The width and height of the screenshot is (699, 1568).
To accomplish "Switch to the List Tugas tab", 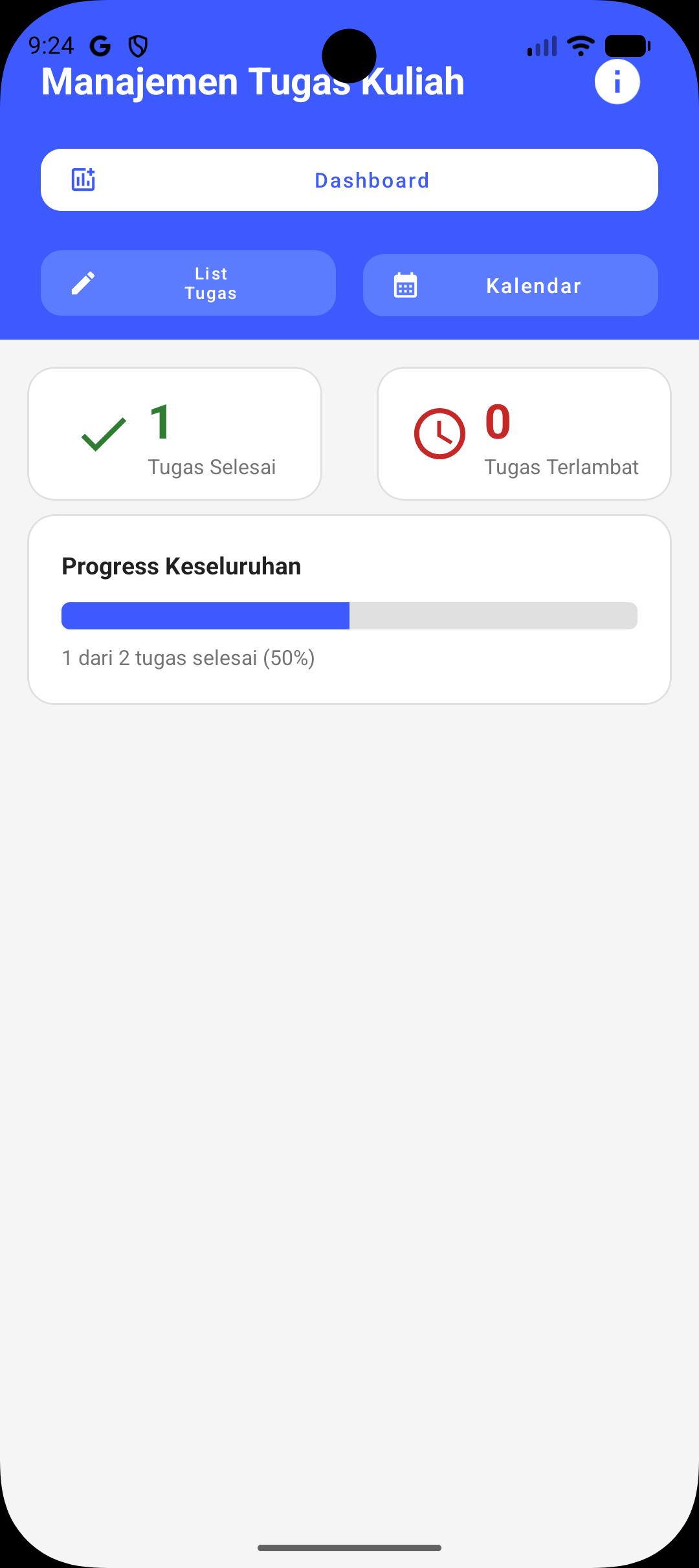I will [x=188, y=283].
